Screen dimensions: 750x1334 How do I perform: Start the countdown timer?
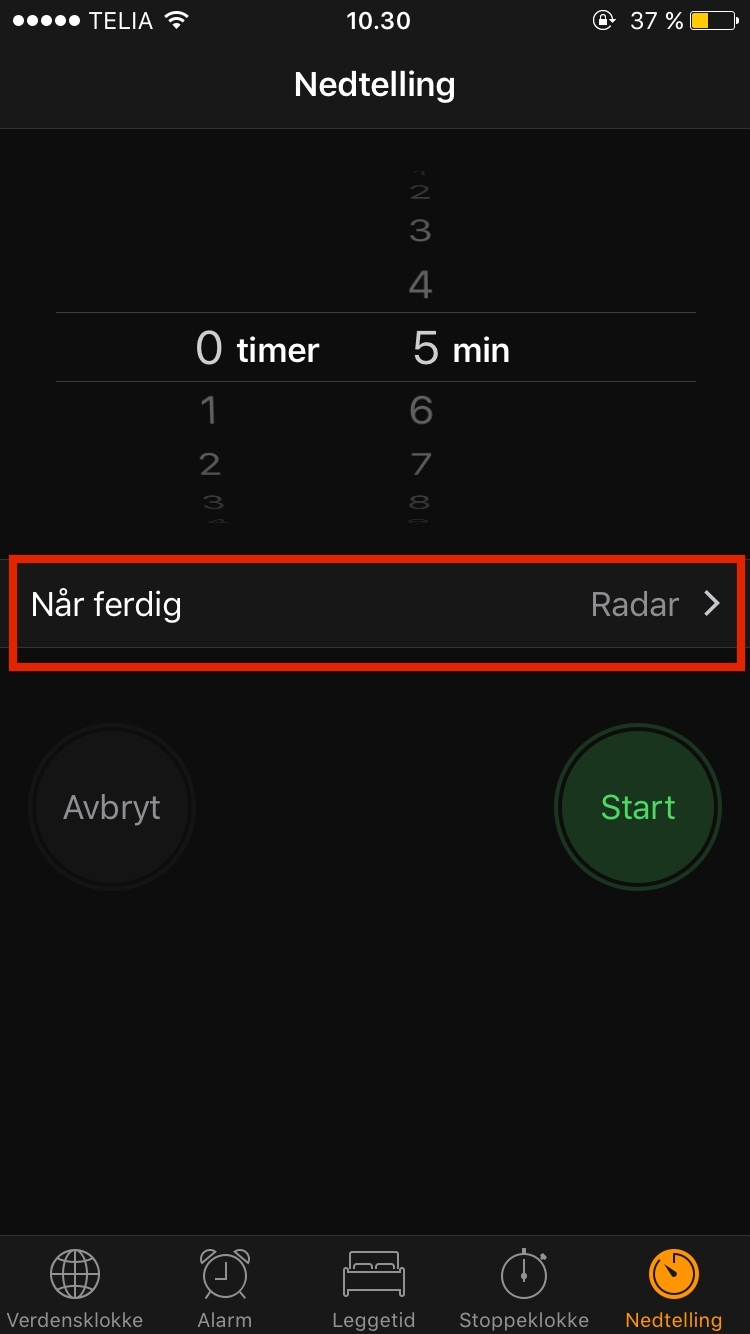coord(638,807)
